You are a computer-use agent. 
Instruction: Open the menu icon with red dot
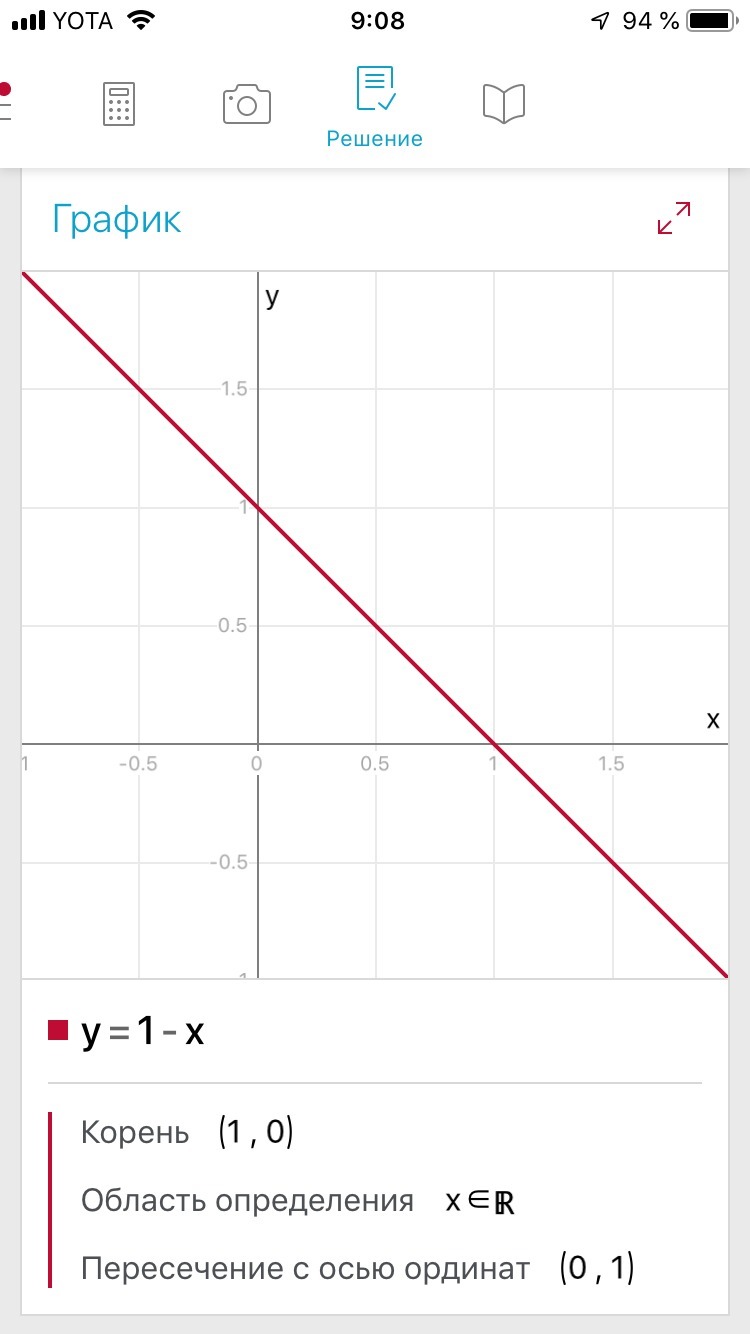tap(5, 101)
